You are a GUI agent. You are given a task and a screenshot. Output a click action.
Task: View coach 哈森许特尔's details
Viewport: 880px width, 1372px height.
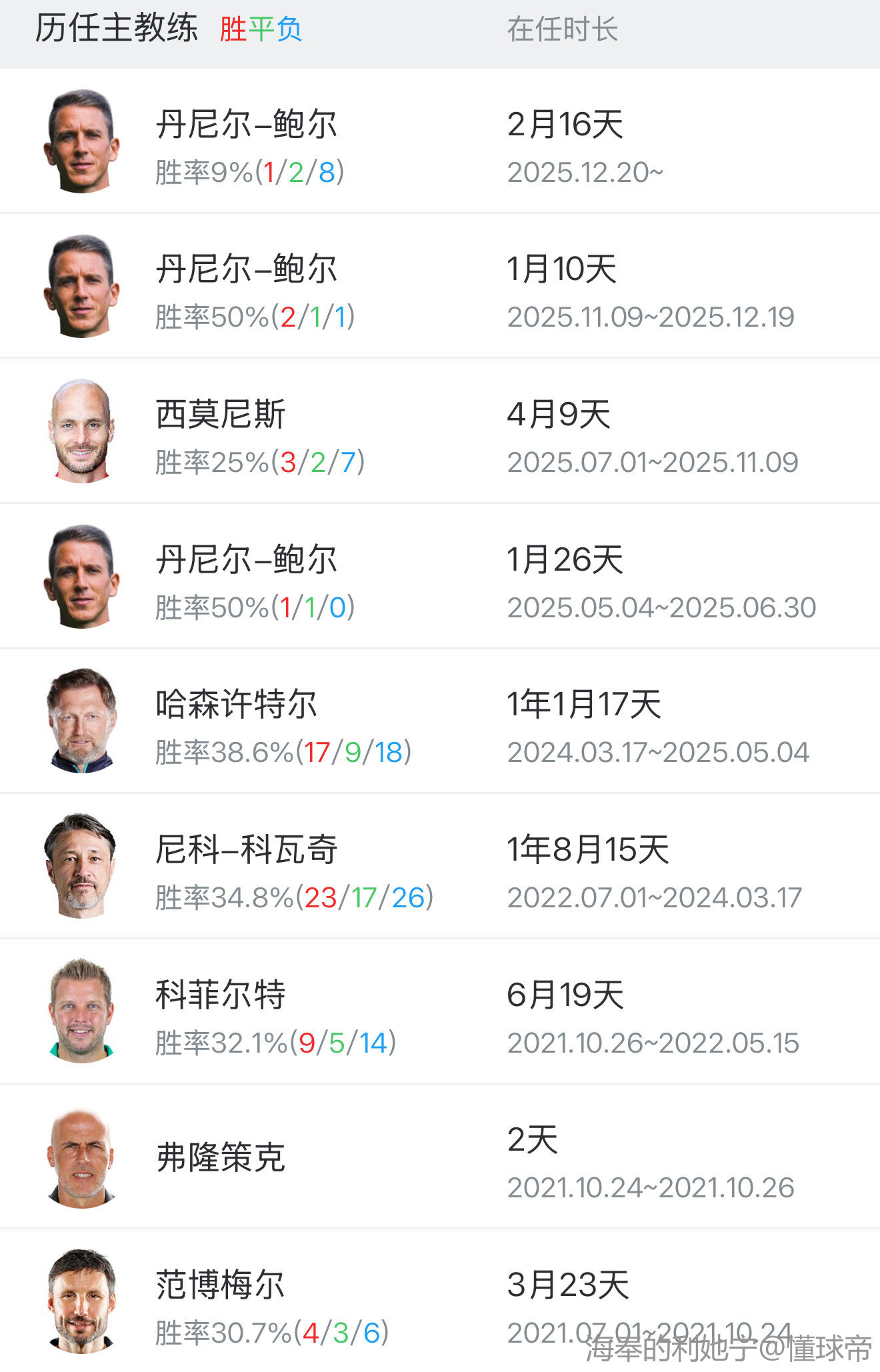pyautogui.click(x=237, y=705)
